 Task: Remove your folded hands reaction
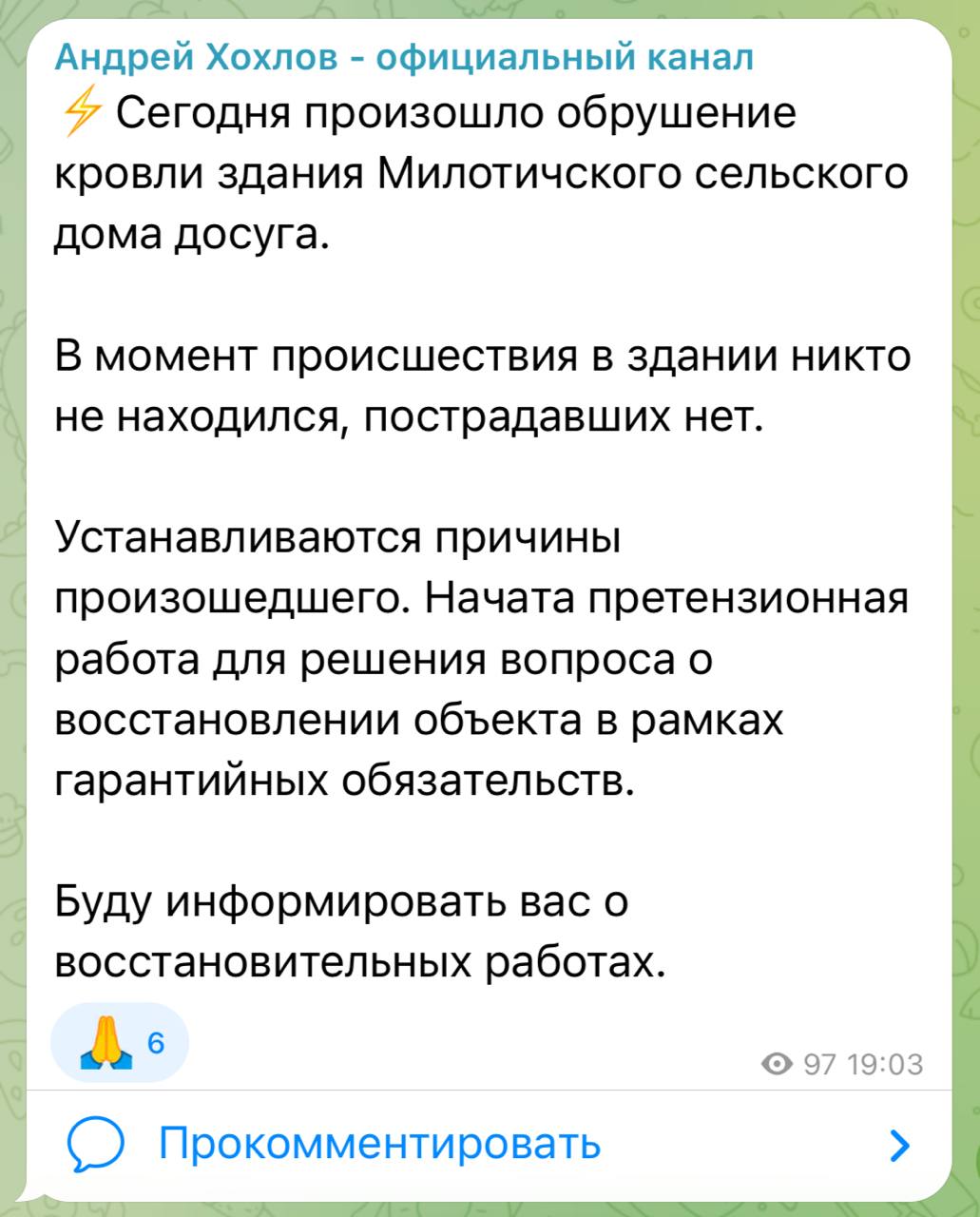pyautogui.click(x=119, y=1041)
